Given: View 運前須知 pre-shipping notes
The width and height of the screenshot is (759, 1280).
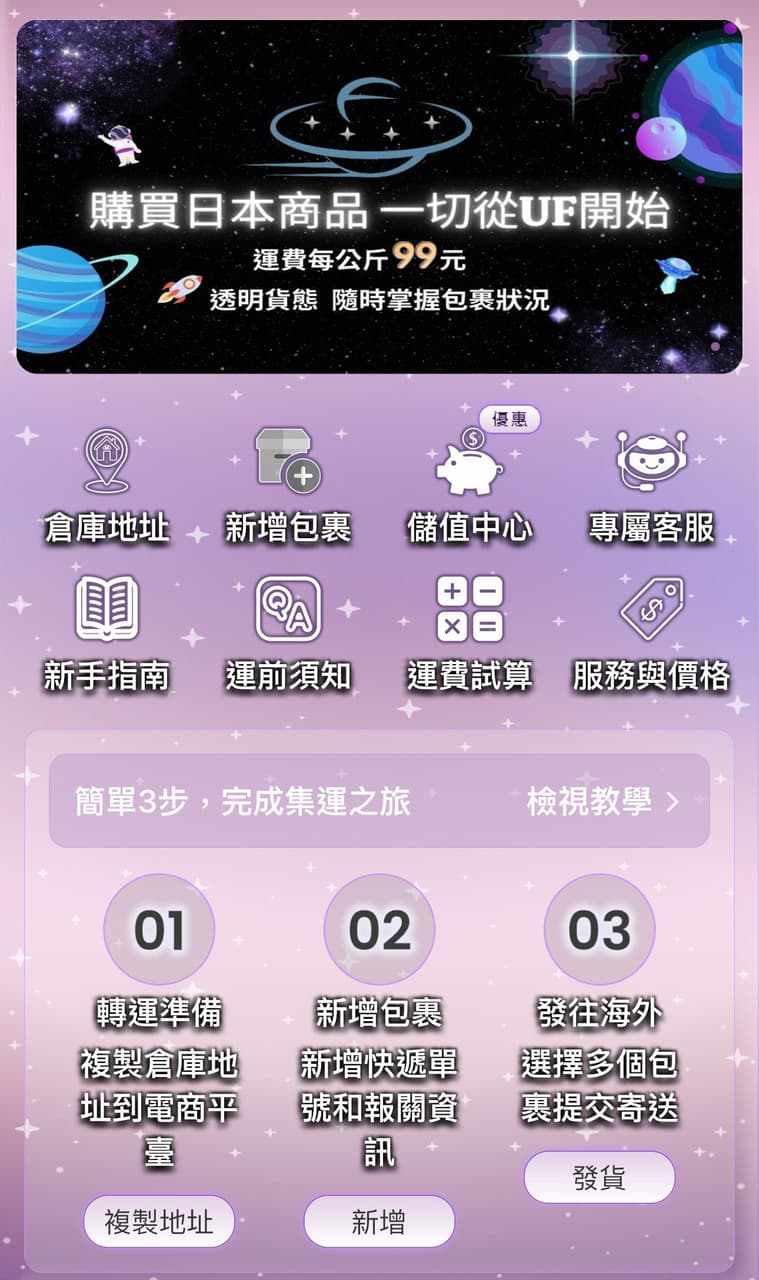Looking at the screenshot, I should click(287, 633).
